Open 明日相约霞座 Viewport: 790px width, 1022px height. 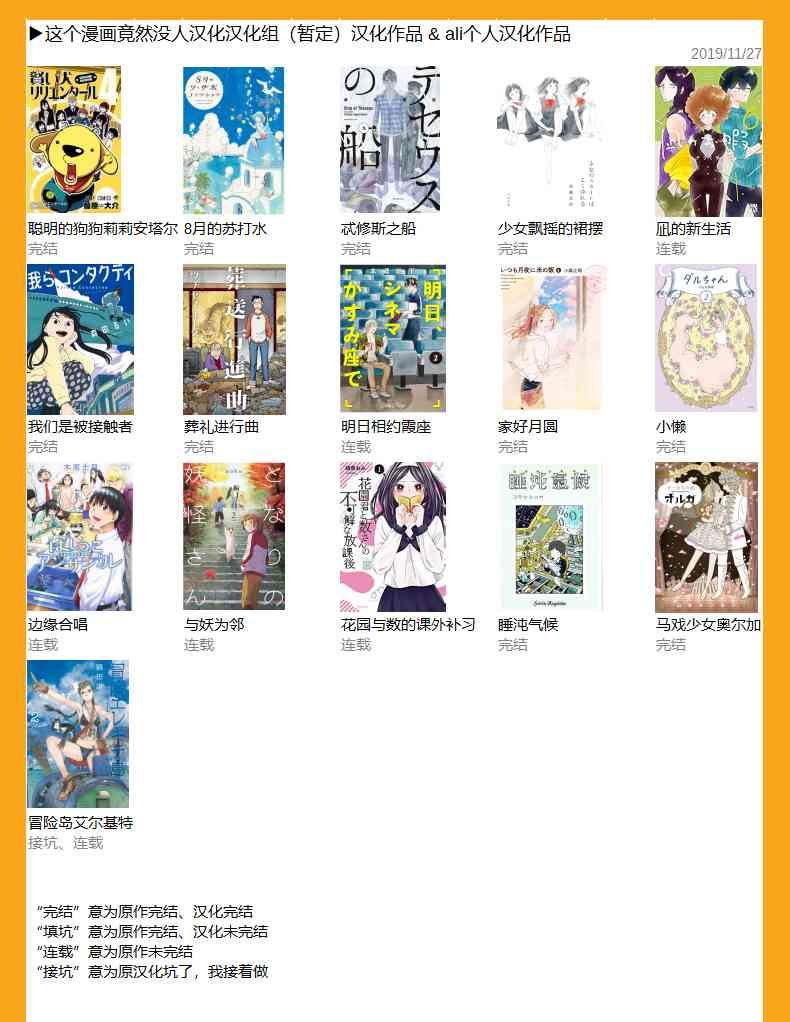392,338
